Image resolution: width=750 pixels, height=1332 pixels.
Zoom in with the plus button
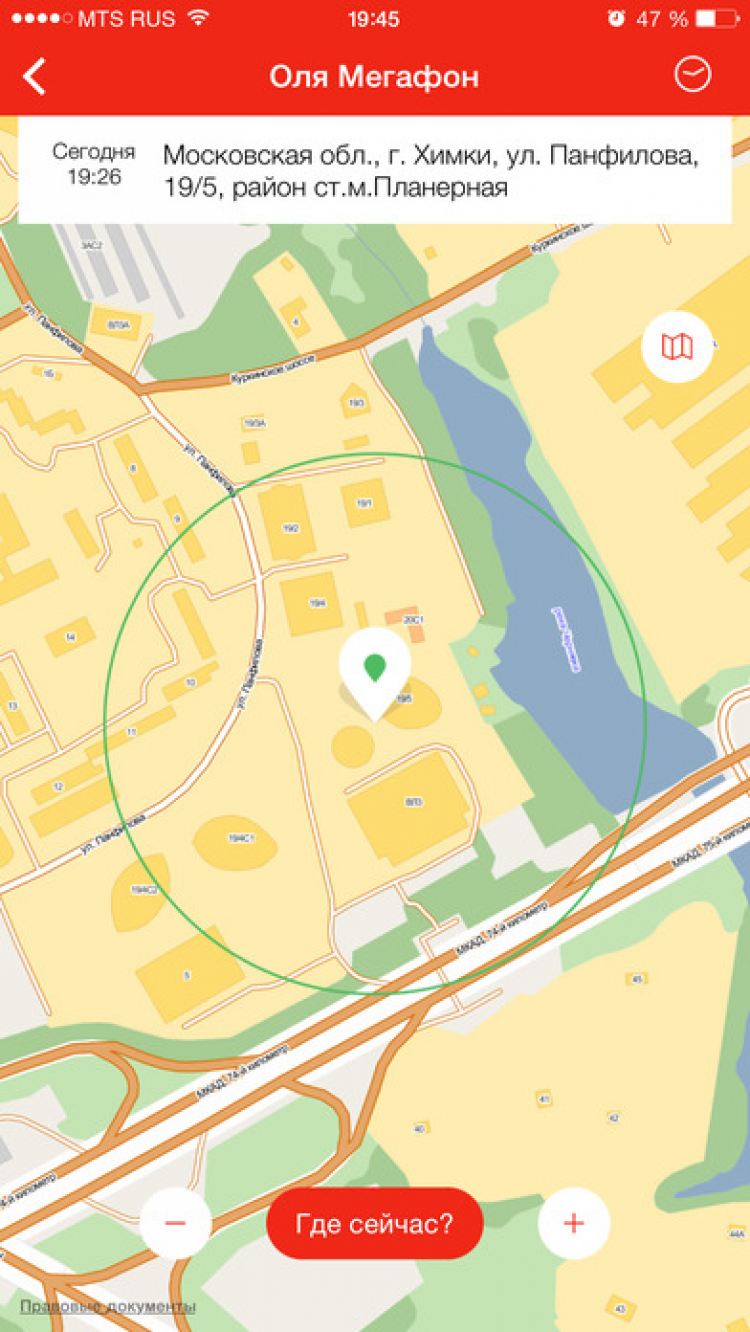click(574, 1223)
